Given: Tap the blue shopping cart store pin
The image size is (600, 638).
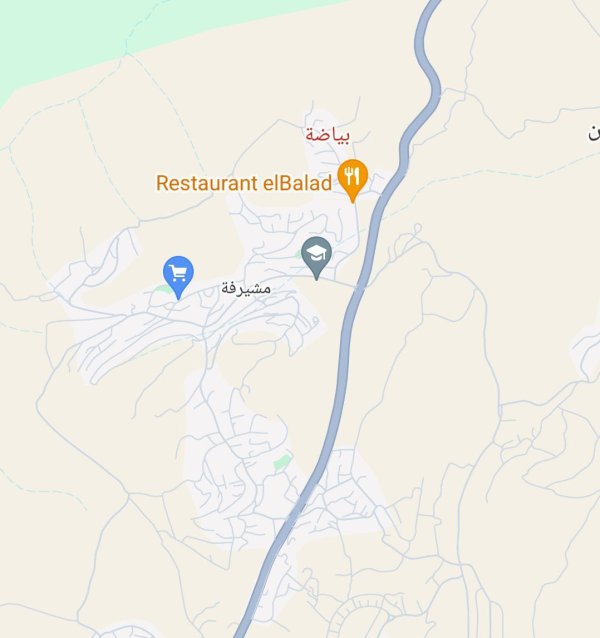Looking at the screenshot, I should pyautogui.click(x=178, y=273).
